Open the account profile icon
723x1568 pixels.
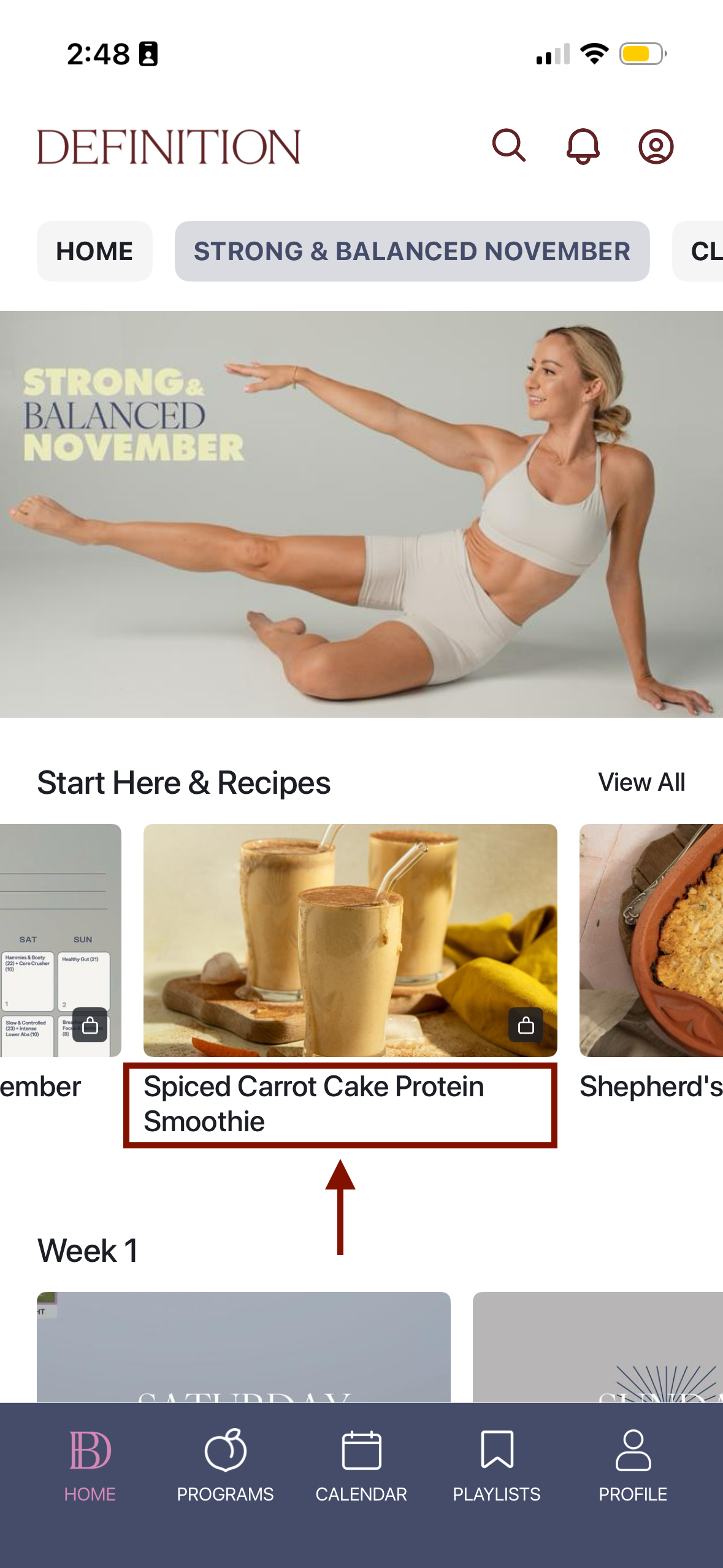[x=656, y=146]
